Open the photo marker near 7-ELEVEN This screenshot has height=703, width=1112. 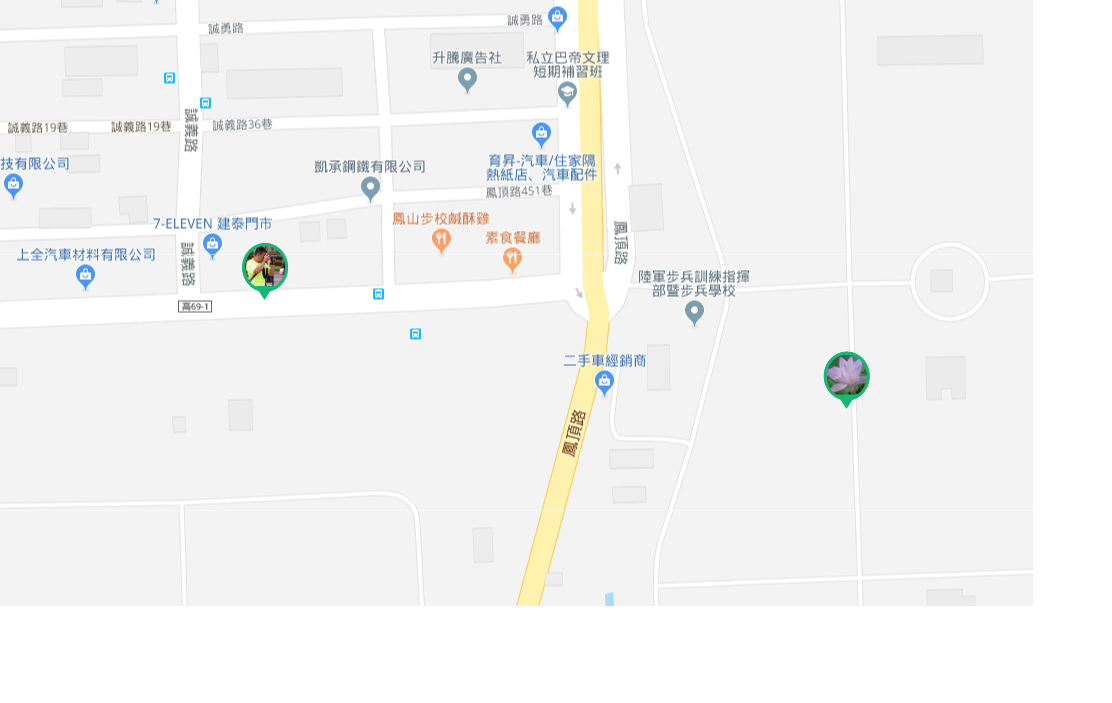point(265,268)
